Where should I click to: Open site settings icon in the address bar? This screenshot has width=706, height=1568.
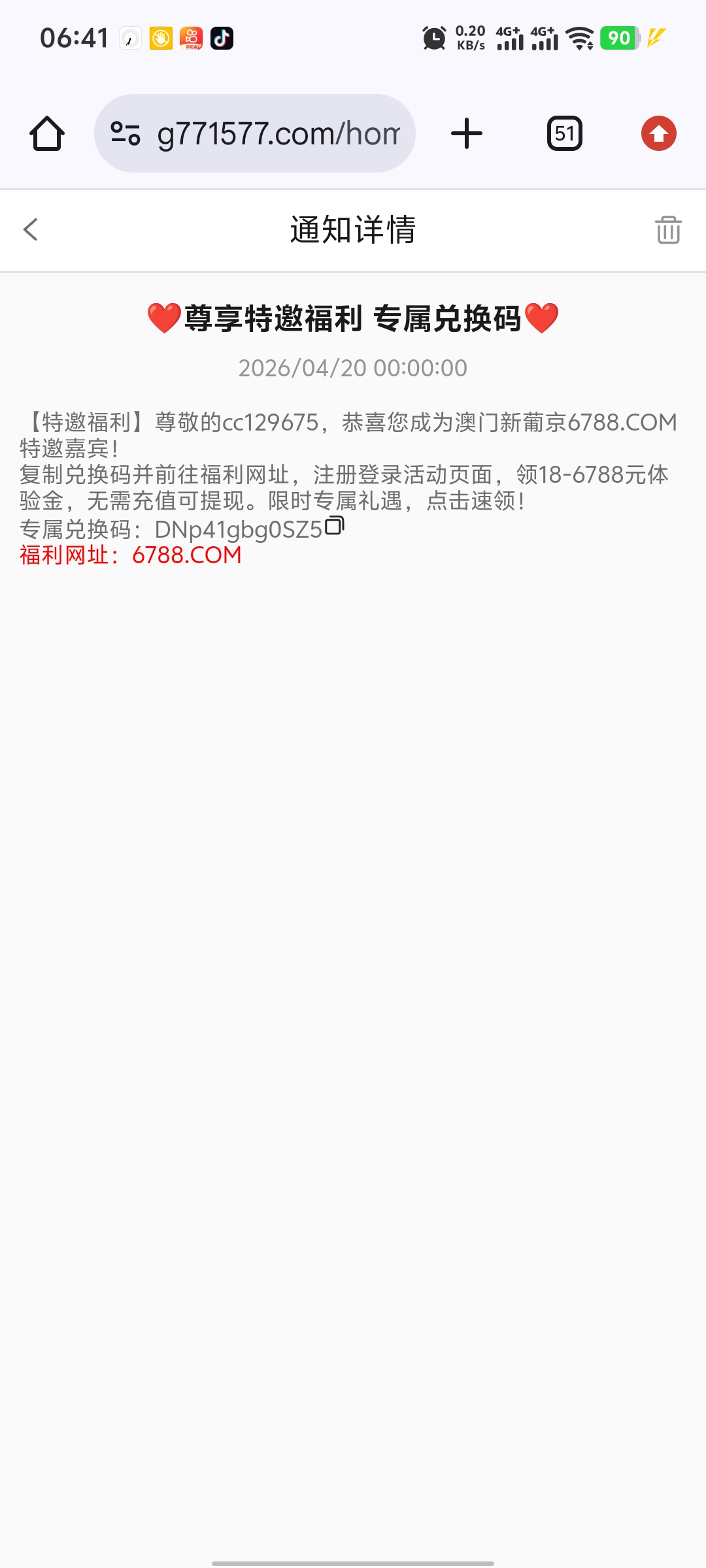tap(126, 133)
